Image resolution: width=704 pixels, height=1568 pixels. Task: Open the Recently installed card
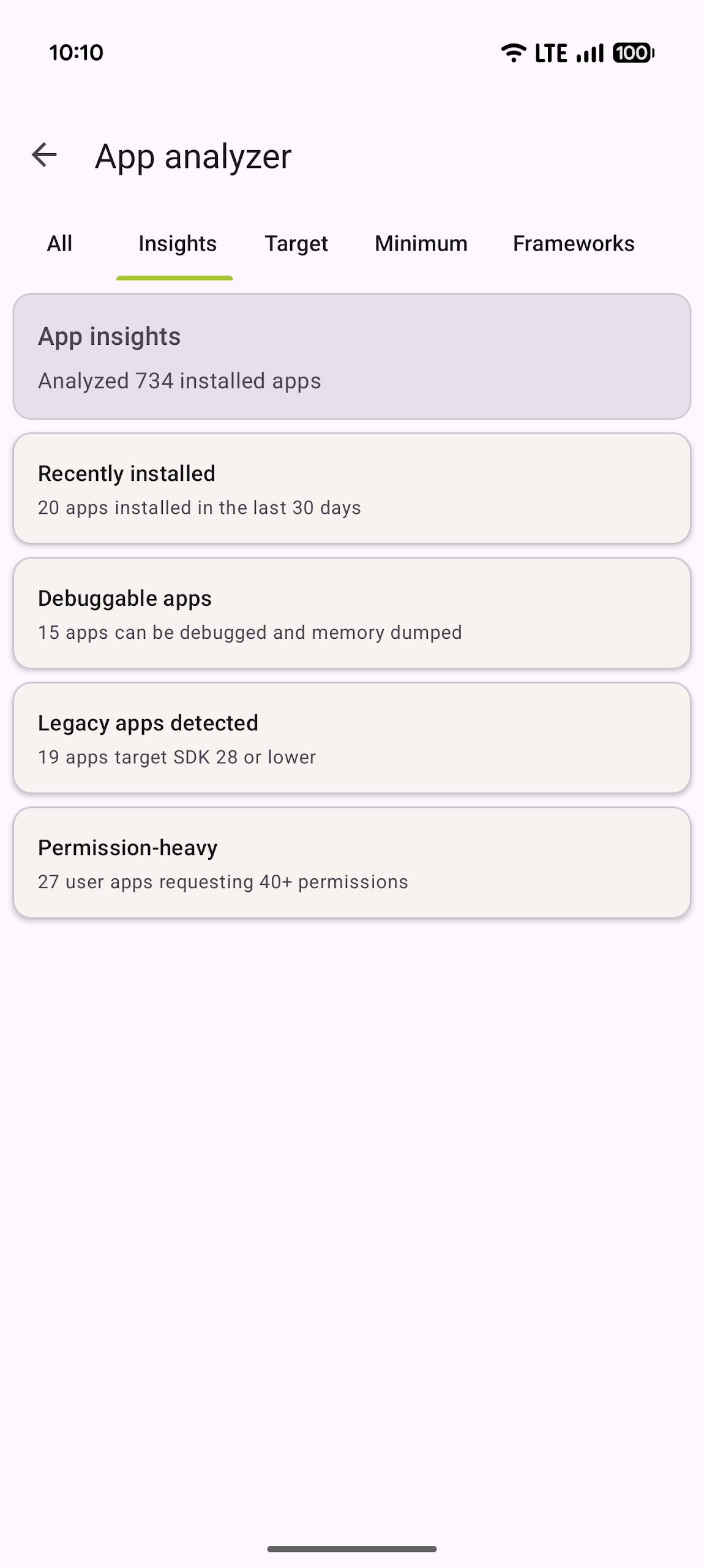352,489
